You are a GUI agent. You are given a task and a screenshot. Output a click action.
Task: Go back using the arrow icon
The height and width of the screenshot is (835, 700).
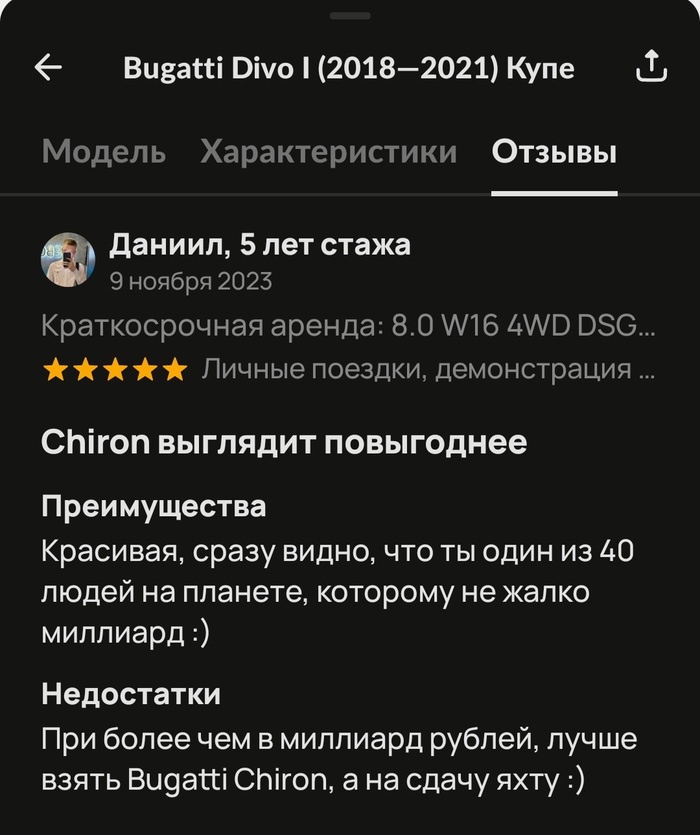click(48, 67)
